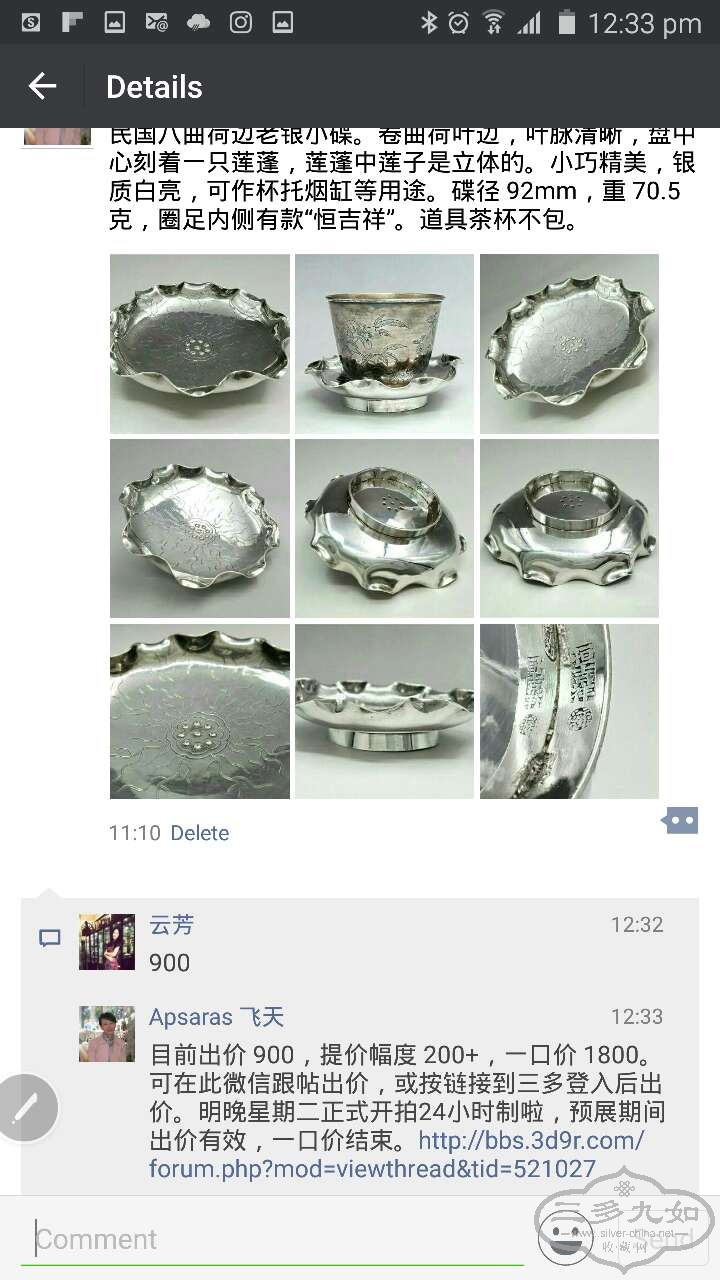The width and height of the screenshot is (720, 1280).
Task: View the cup on saucer photo
Action: coord(384,343)
